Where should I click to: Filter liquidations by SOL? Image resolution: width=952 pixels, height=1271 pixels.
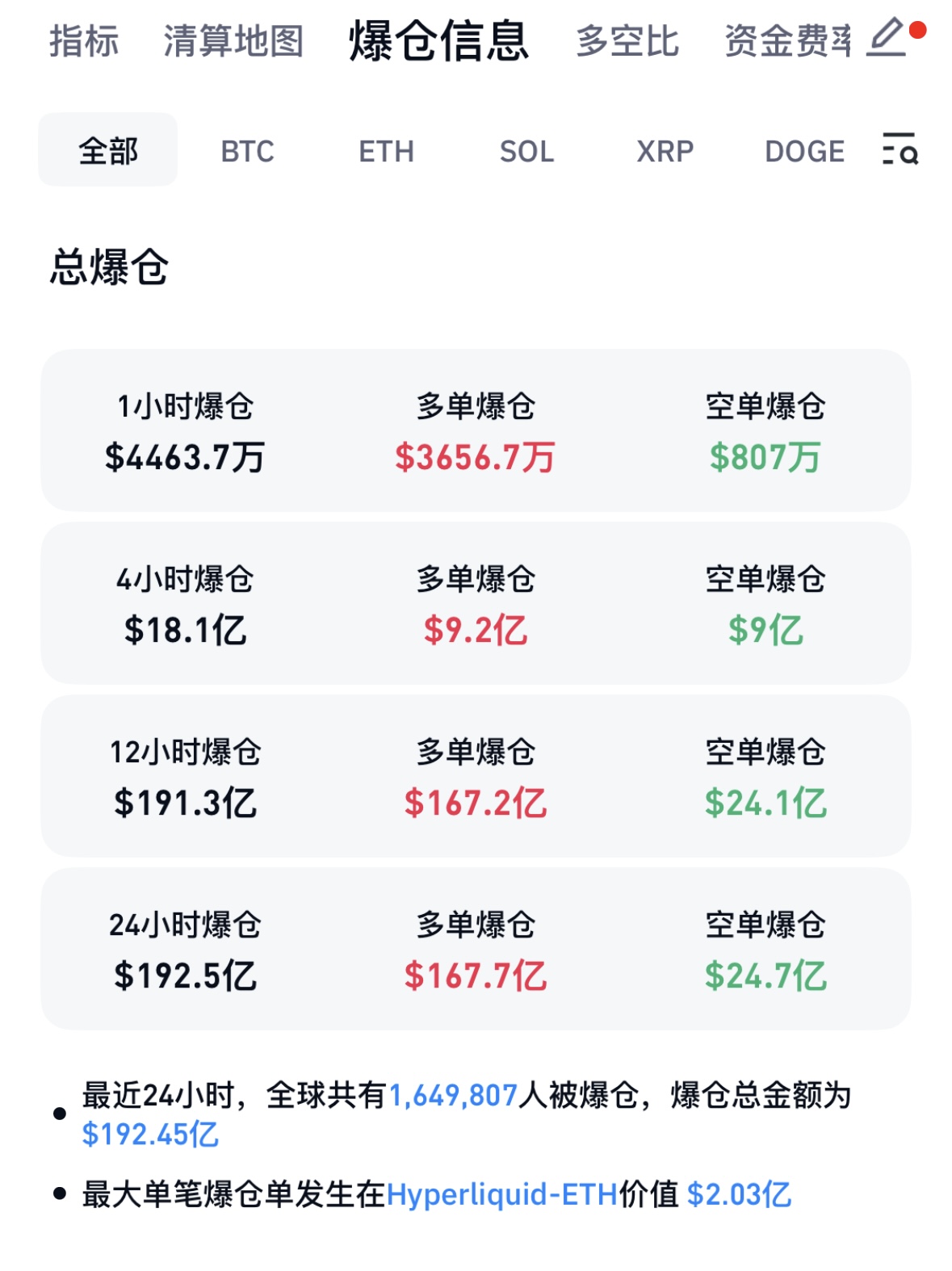(x=526, y=151)
